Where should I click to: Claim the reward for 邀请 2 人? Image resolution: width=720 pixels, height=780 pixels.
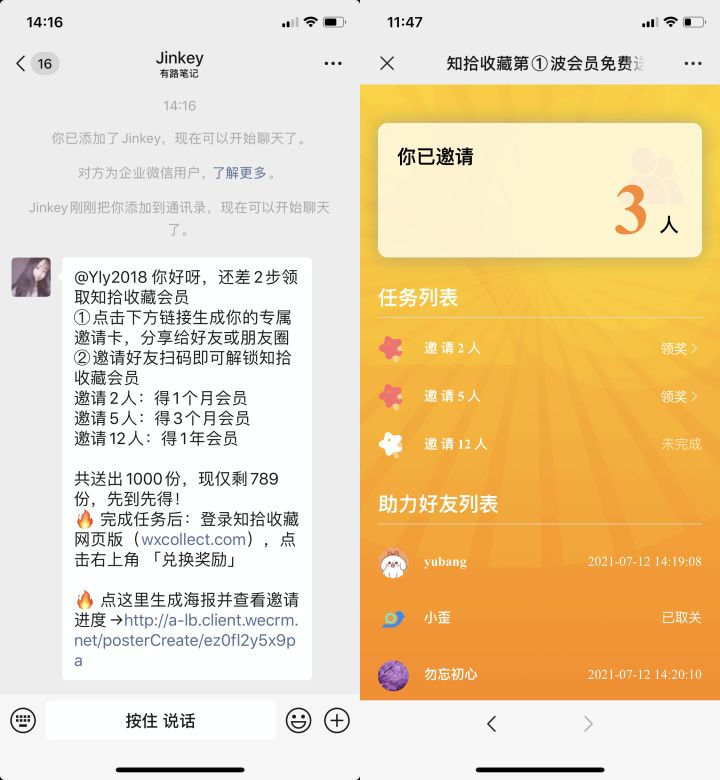pos(679,348)
